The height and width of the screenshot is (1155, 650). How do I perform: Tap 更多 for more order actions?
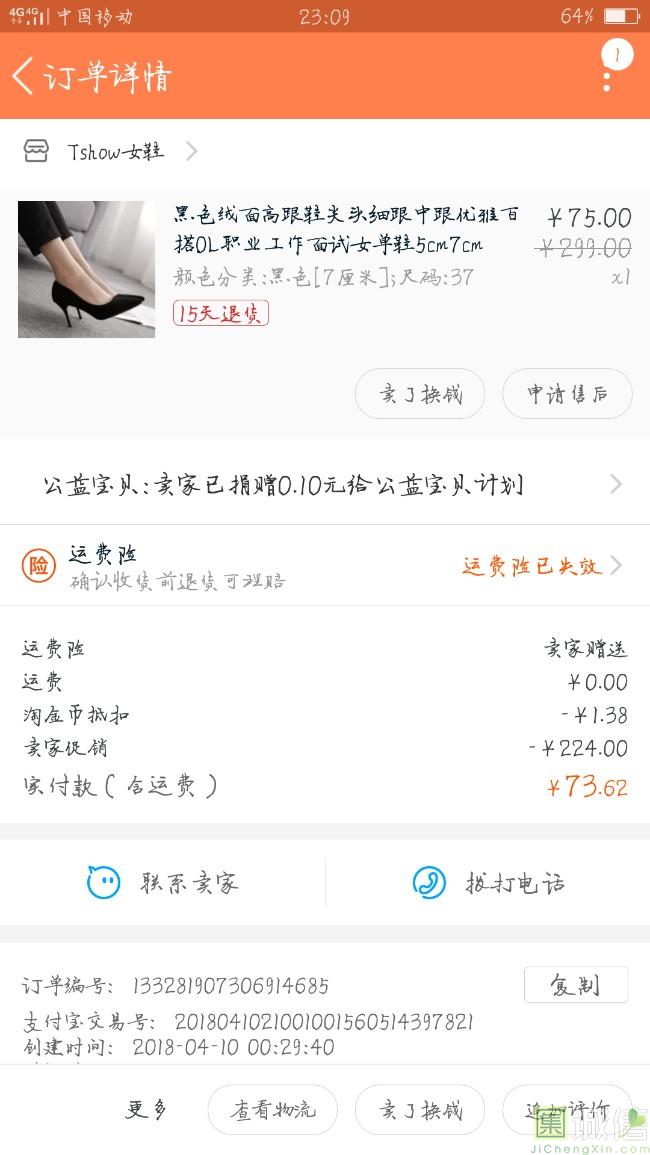point(146,1109)
